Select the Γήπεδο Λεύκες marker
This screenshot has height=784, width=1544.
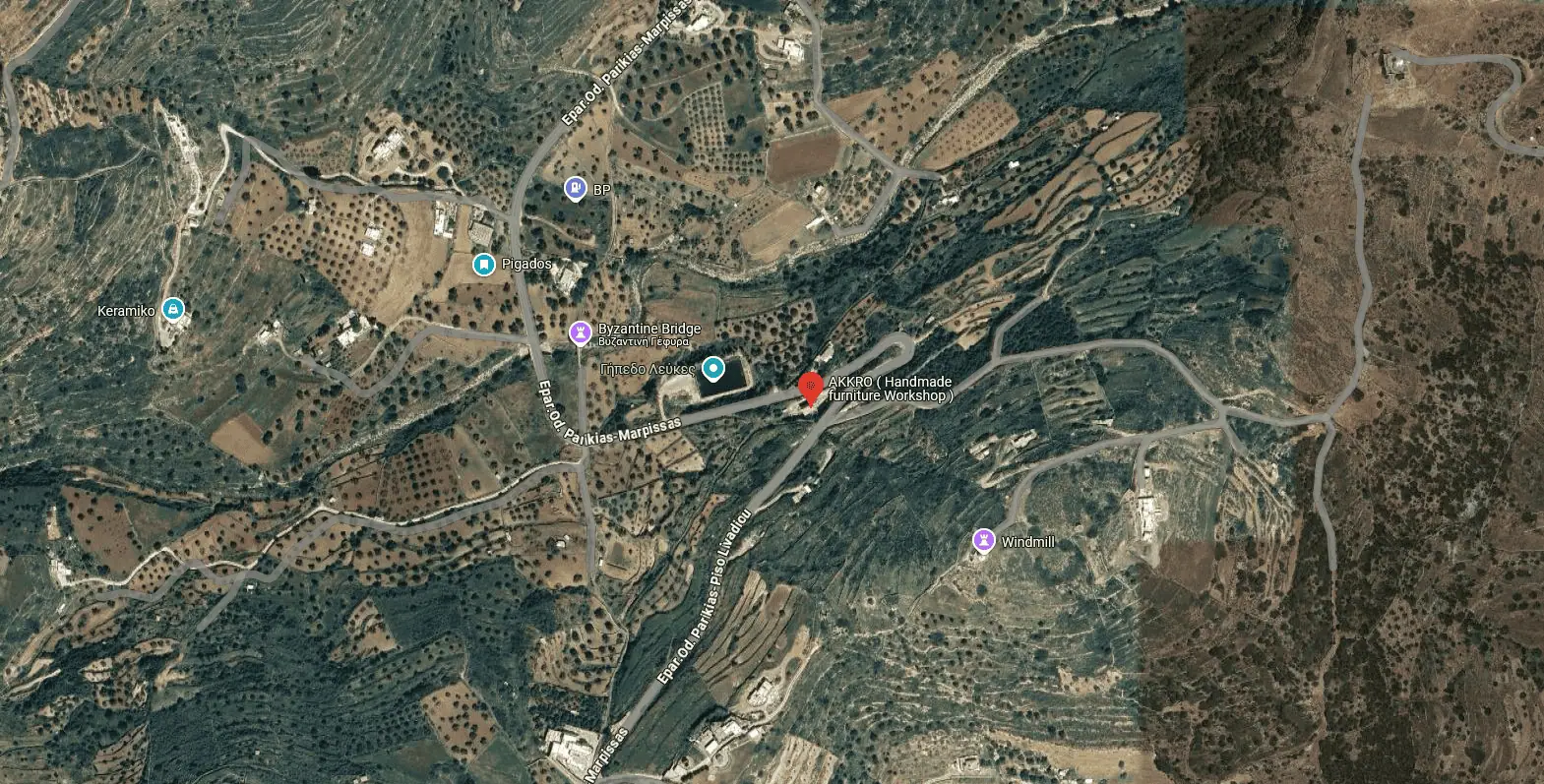pos(712,370)
